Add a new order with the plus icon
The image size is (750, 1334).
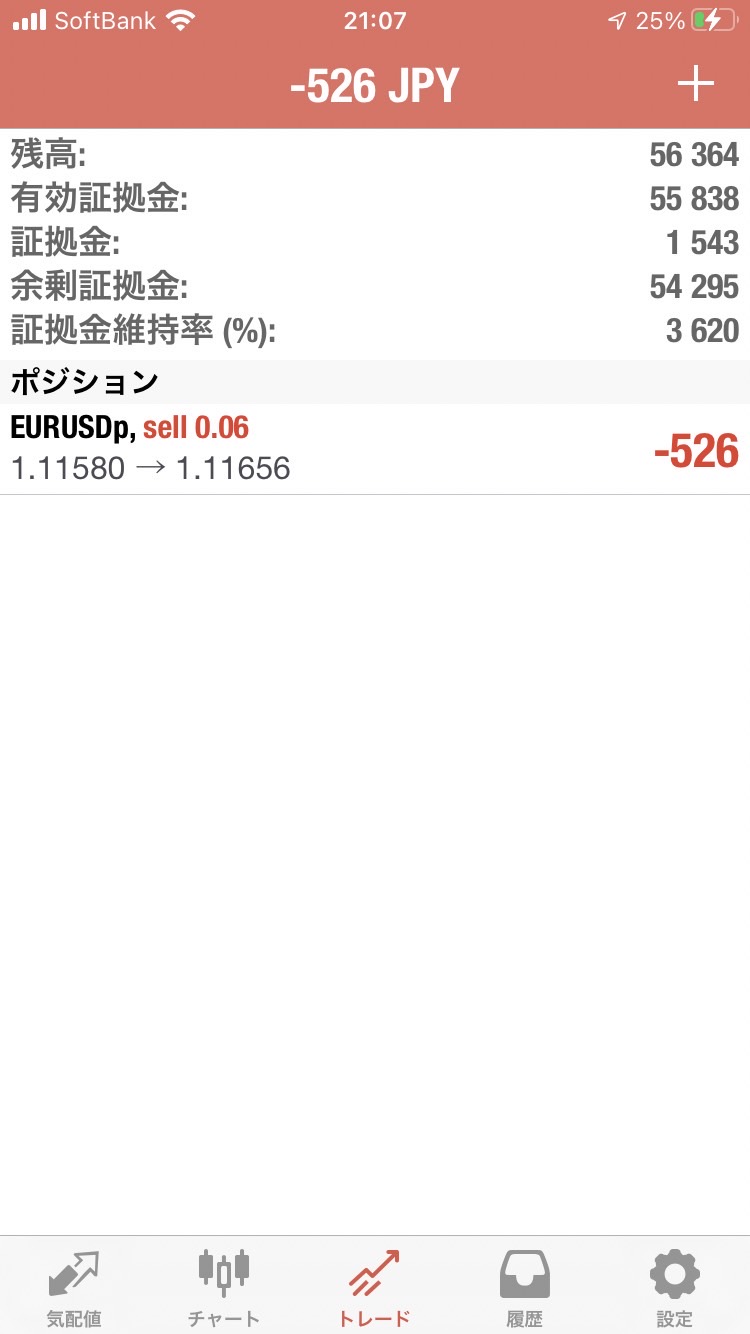pos(696,85)
